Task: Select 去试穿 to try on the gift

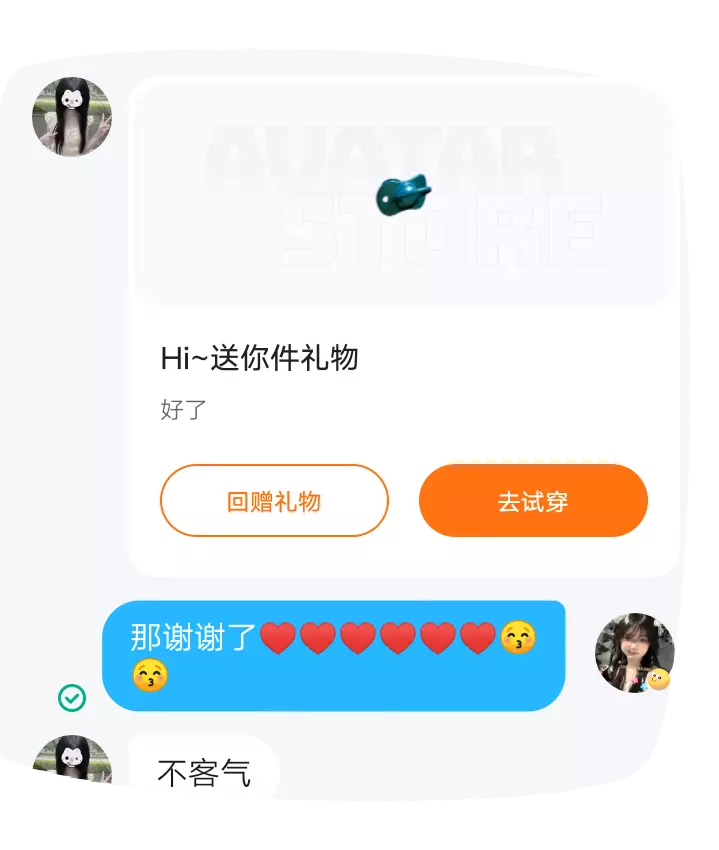Action: click(533, 501)
